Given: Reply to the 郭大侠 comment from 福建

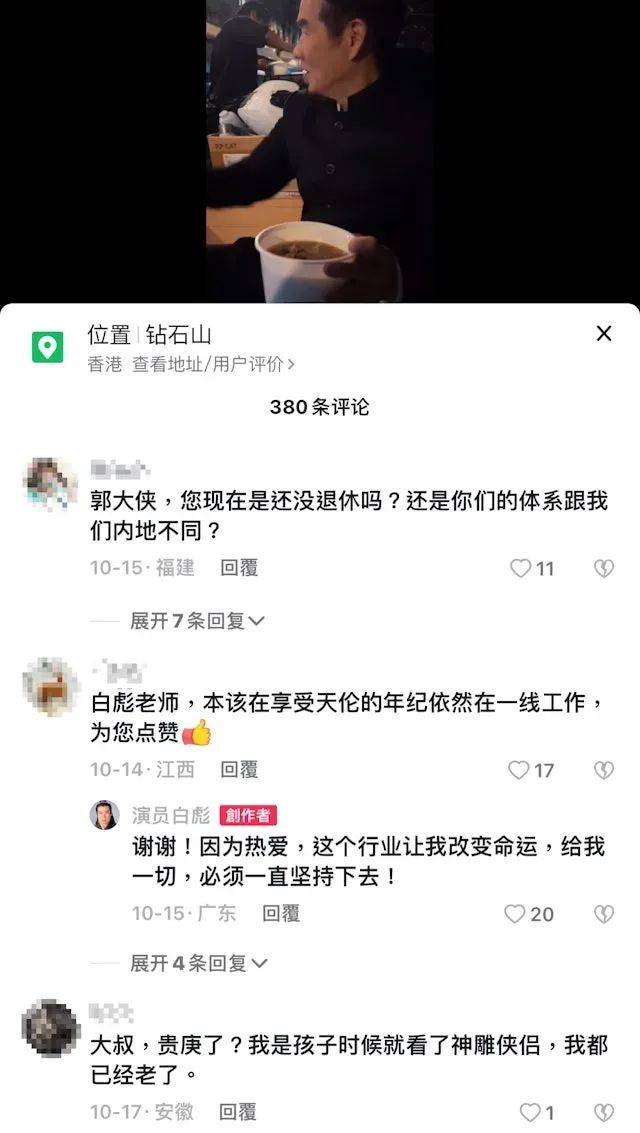Looking at the screenshot, I should pos(239,568).
